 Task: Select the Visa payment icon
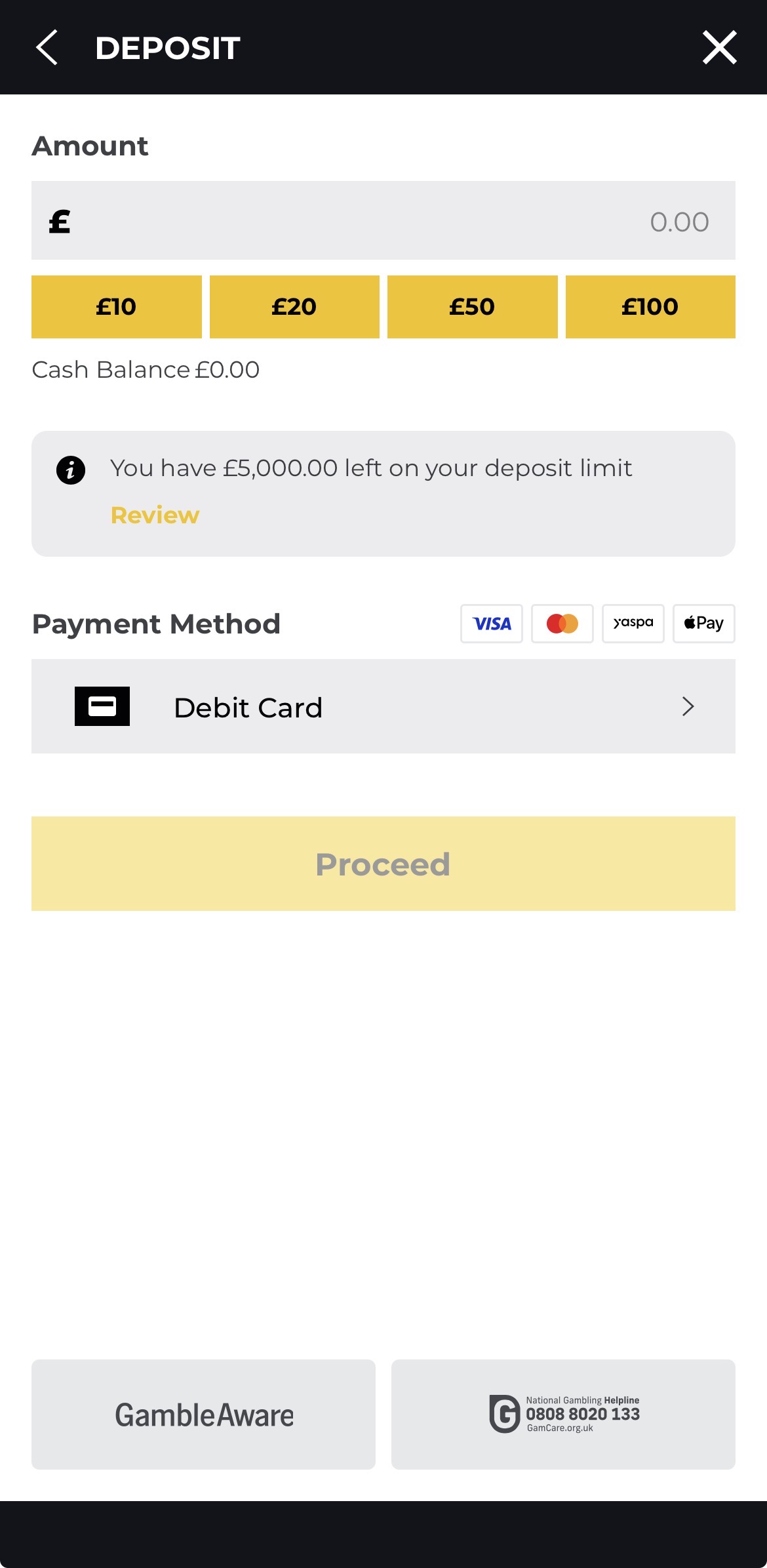point(491,624)
